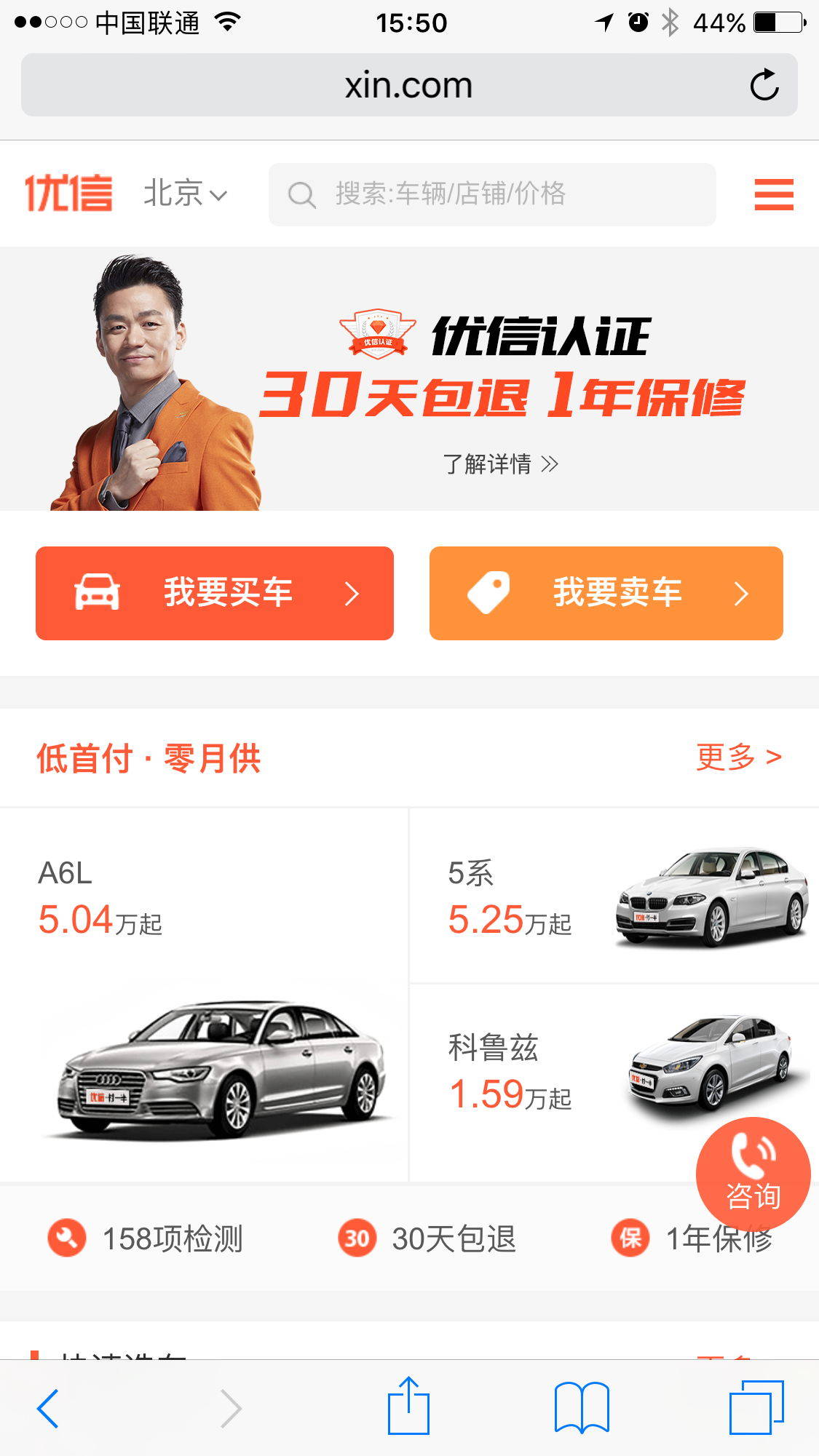Change city from 北京
819x1456 pixels.
(185, 194)
